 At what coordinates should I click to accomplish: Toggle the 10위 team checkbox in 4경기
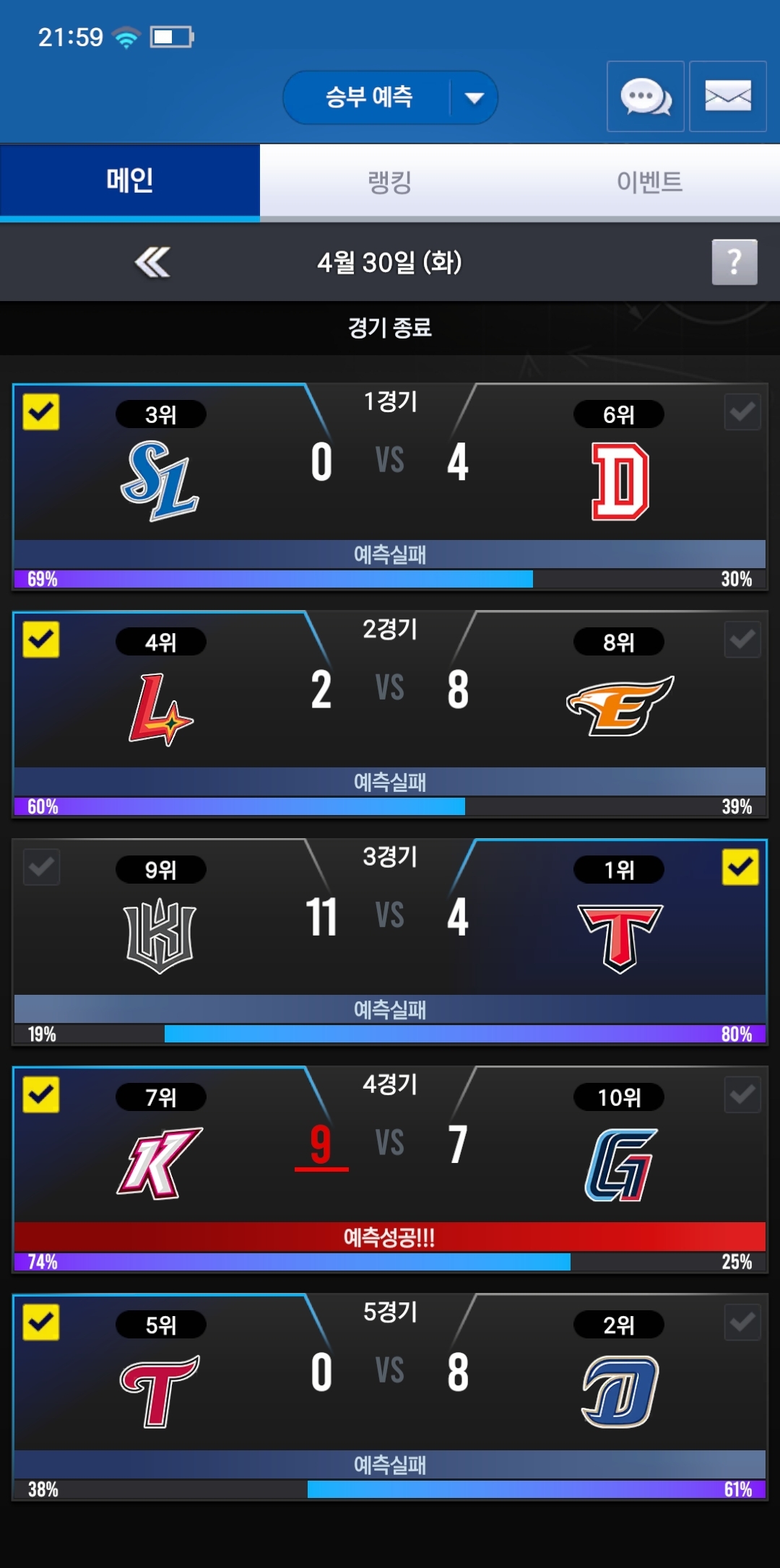pyautogui.click(x=742, y=1094)
